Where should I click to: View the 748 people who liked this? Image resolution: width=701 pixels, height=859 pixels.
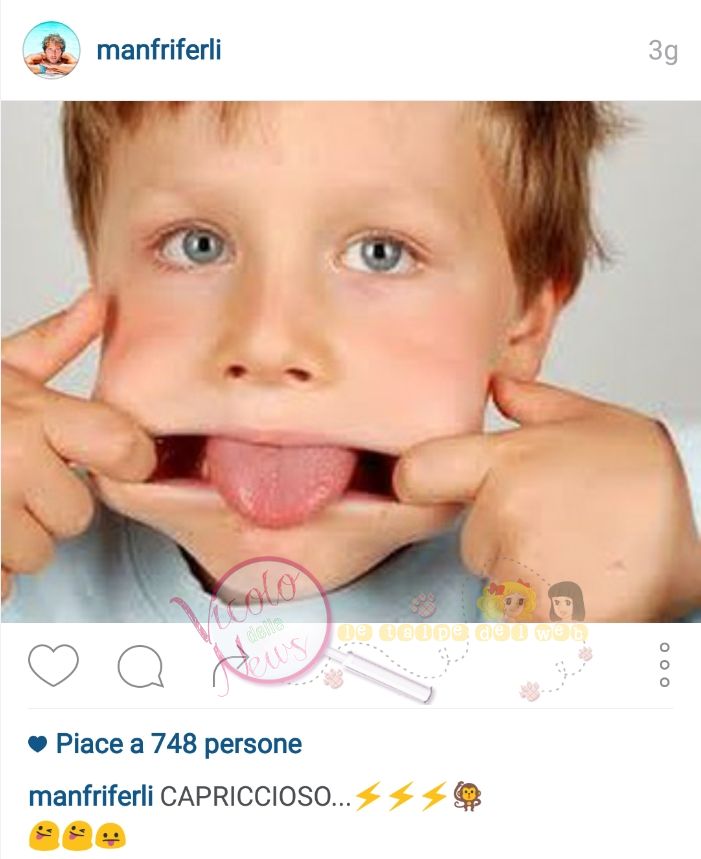click(x=177, y=744)
